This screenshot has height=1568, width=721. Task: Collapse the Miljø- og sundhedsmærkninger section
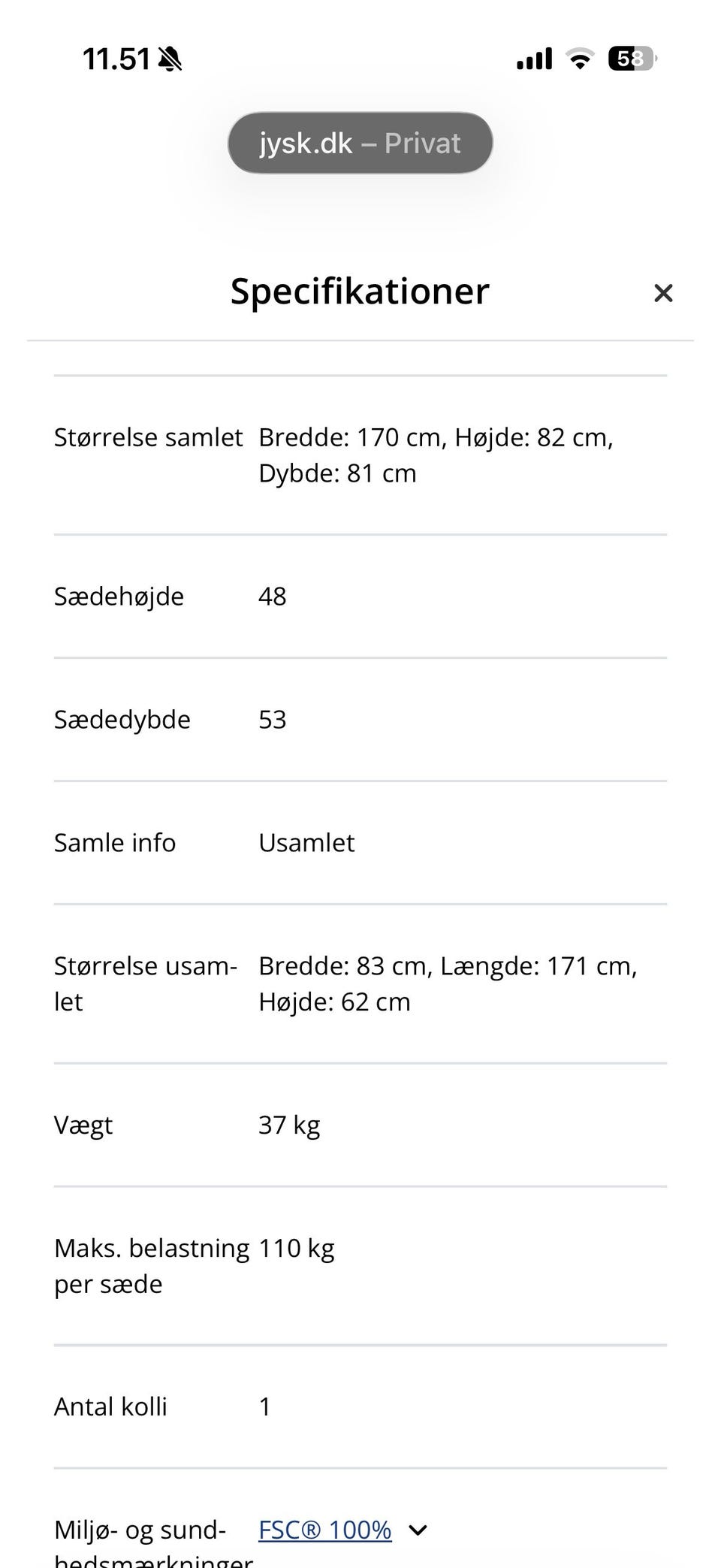(418, 1530)
